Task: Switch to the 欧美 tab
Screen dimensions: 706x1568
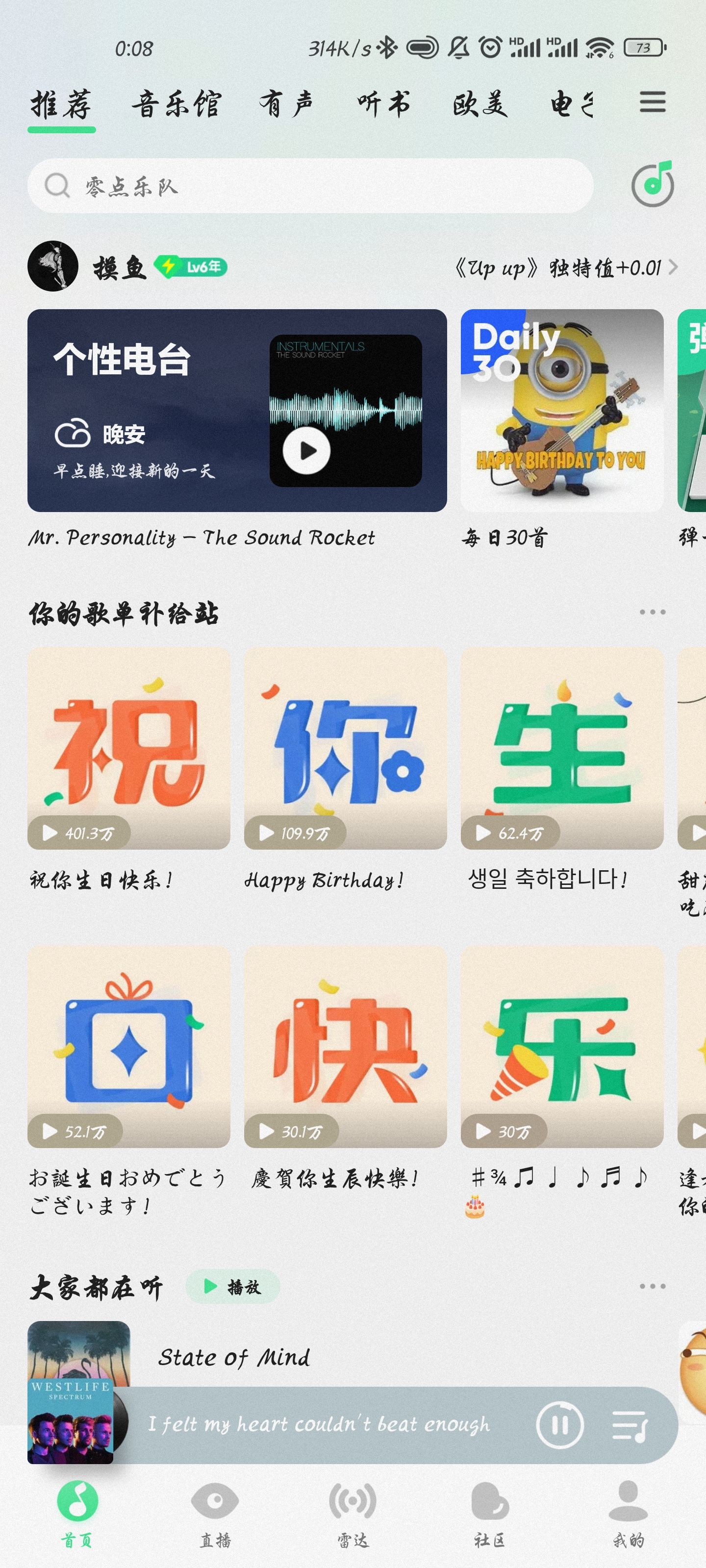Action: (x=480, y=104)
